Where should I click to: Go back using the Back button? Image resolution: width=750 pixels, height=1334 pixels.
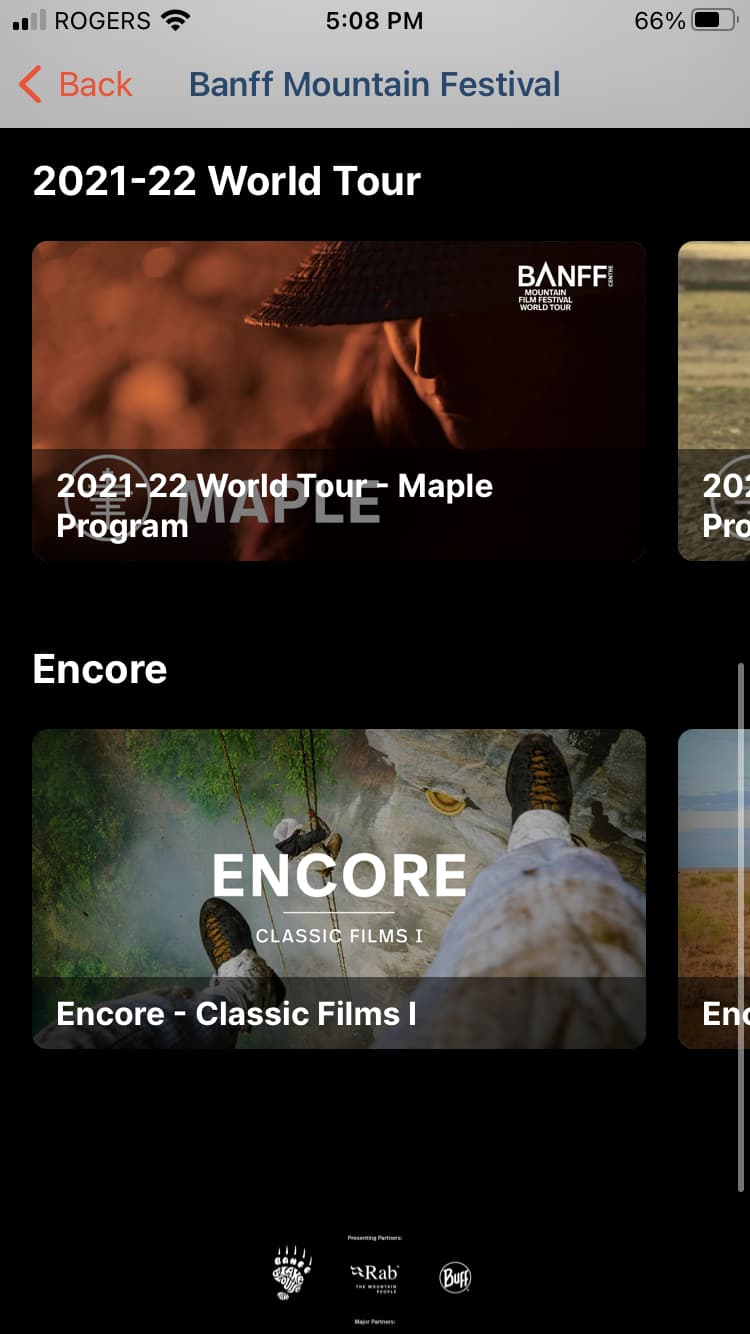(x=76, y=85)
